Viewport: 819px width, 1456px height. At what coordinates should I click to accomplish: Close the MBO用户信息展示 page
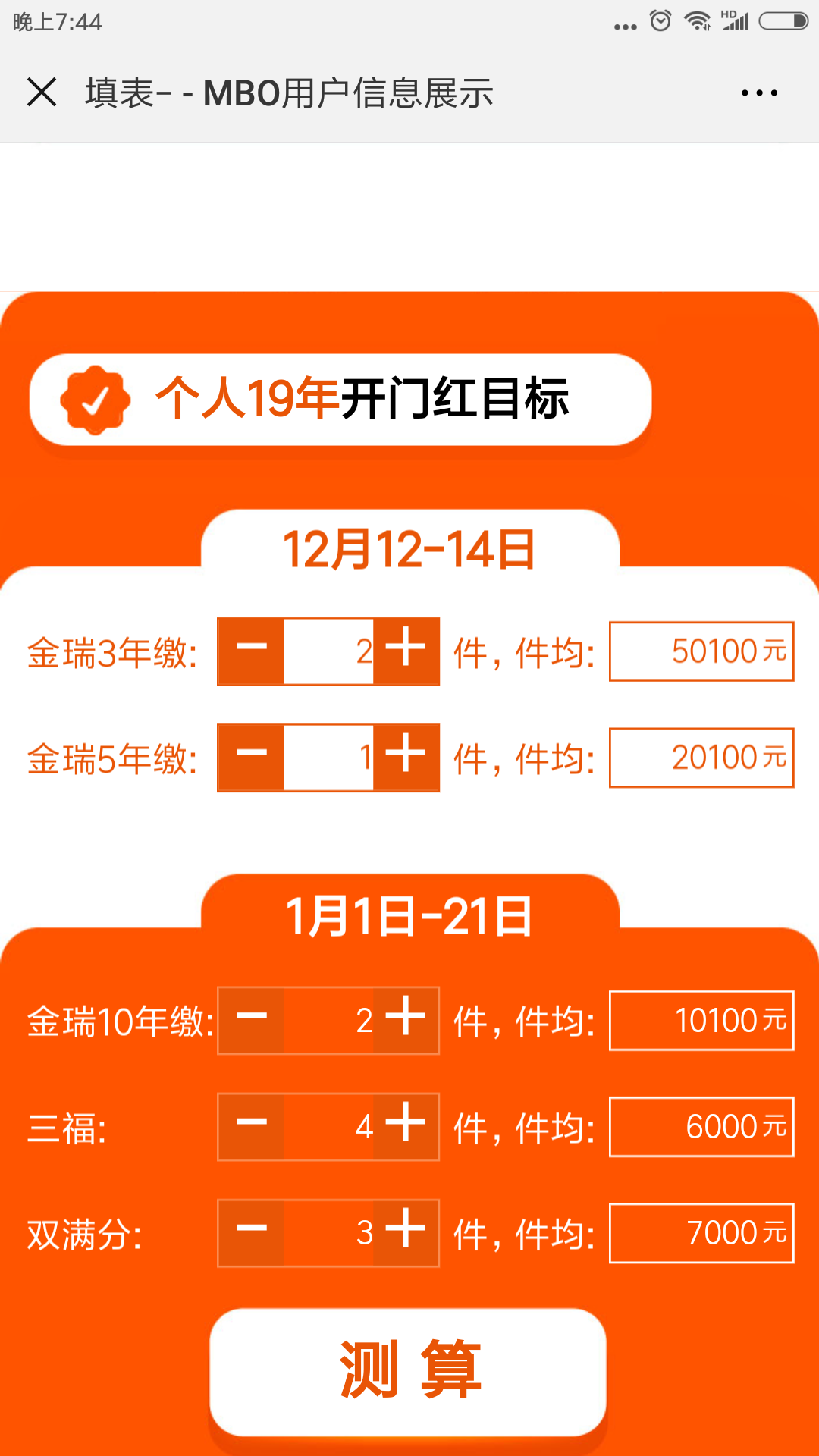tap(42, 93)
